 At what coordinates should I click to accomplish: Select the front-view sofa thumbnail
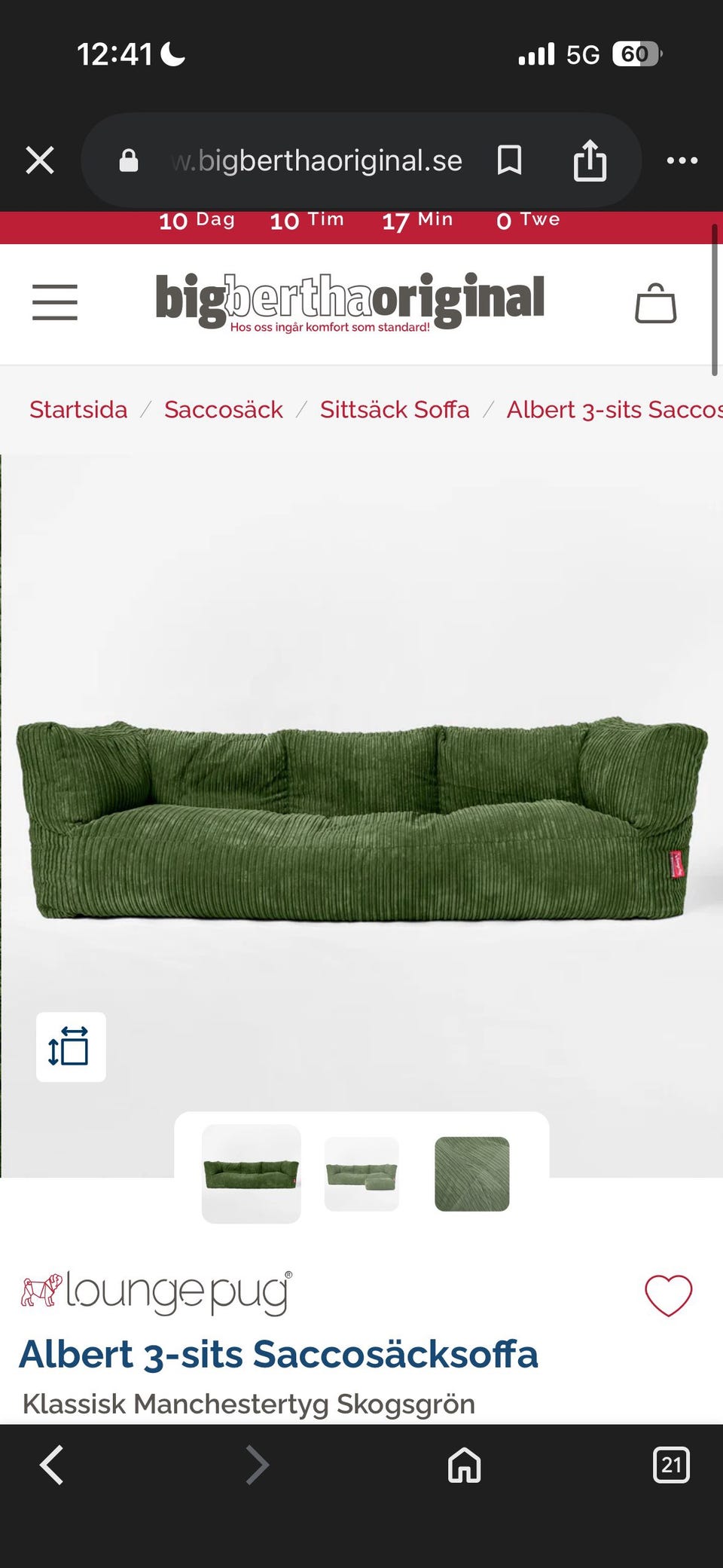coord(252,1173)
